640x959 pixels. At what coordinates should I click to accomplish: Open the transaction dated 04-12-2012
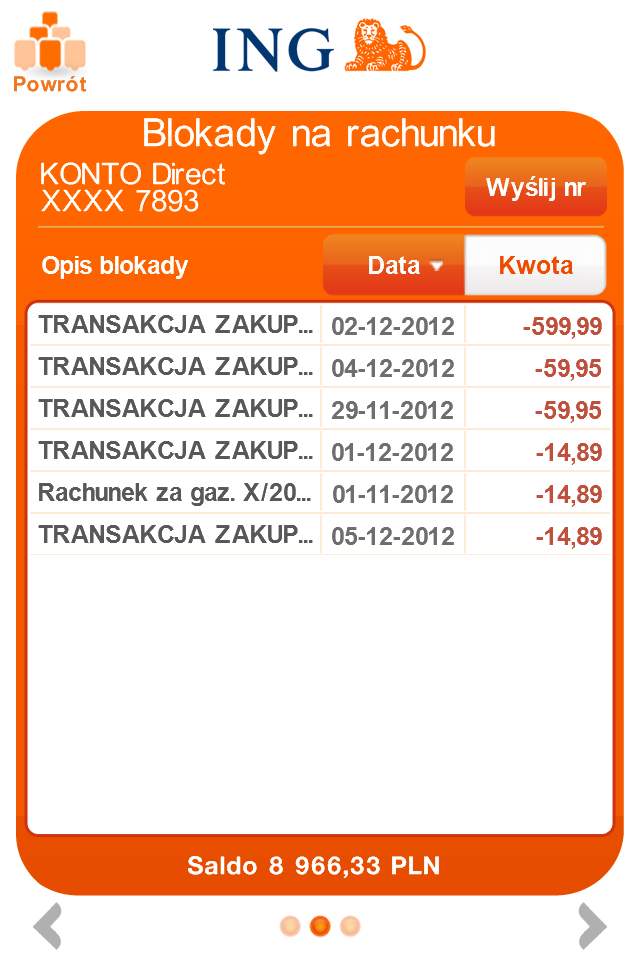[x=320, y=367]
